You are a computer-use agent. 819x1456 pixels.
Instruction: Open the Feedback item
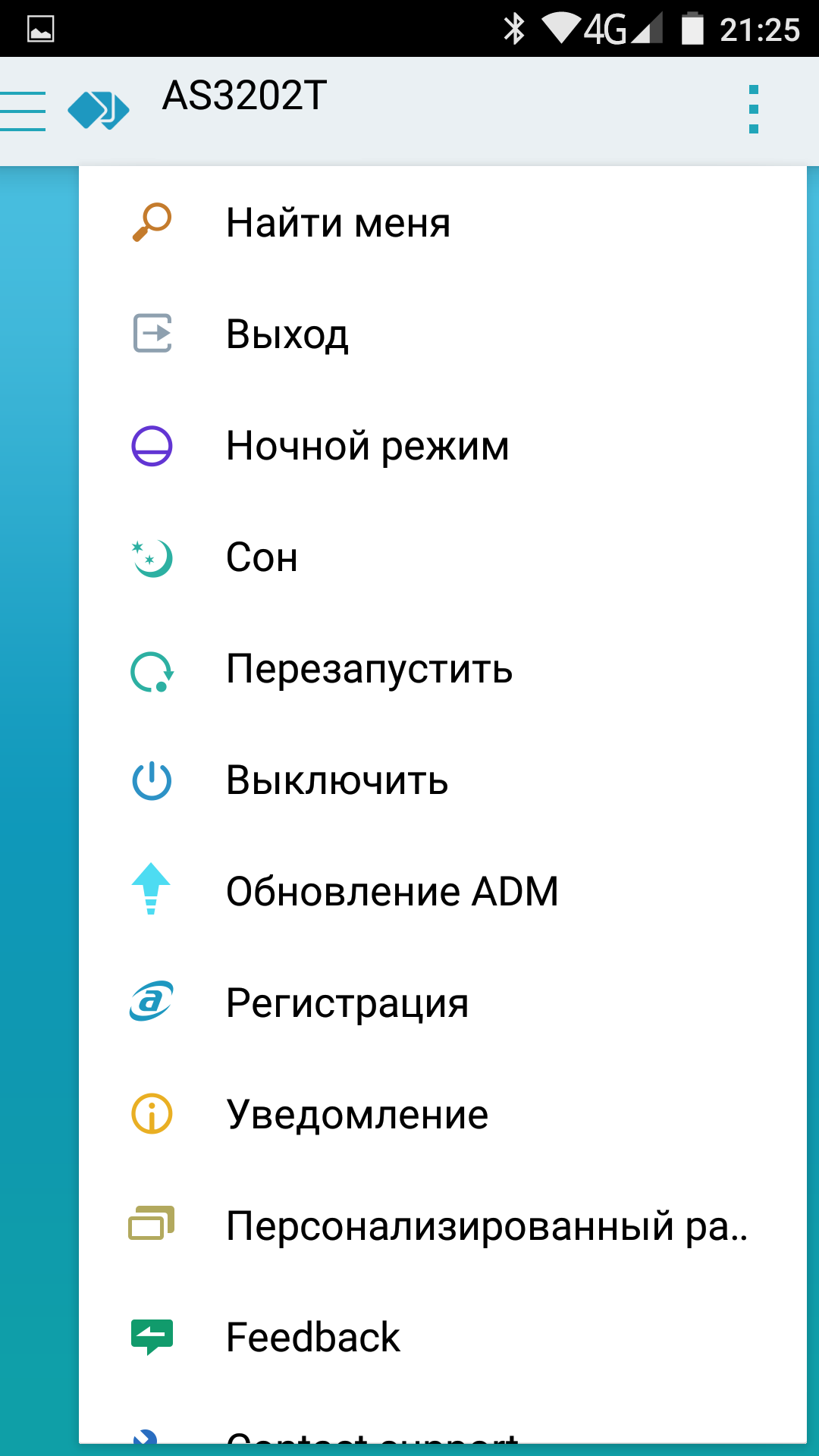pos(312,1338)
